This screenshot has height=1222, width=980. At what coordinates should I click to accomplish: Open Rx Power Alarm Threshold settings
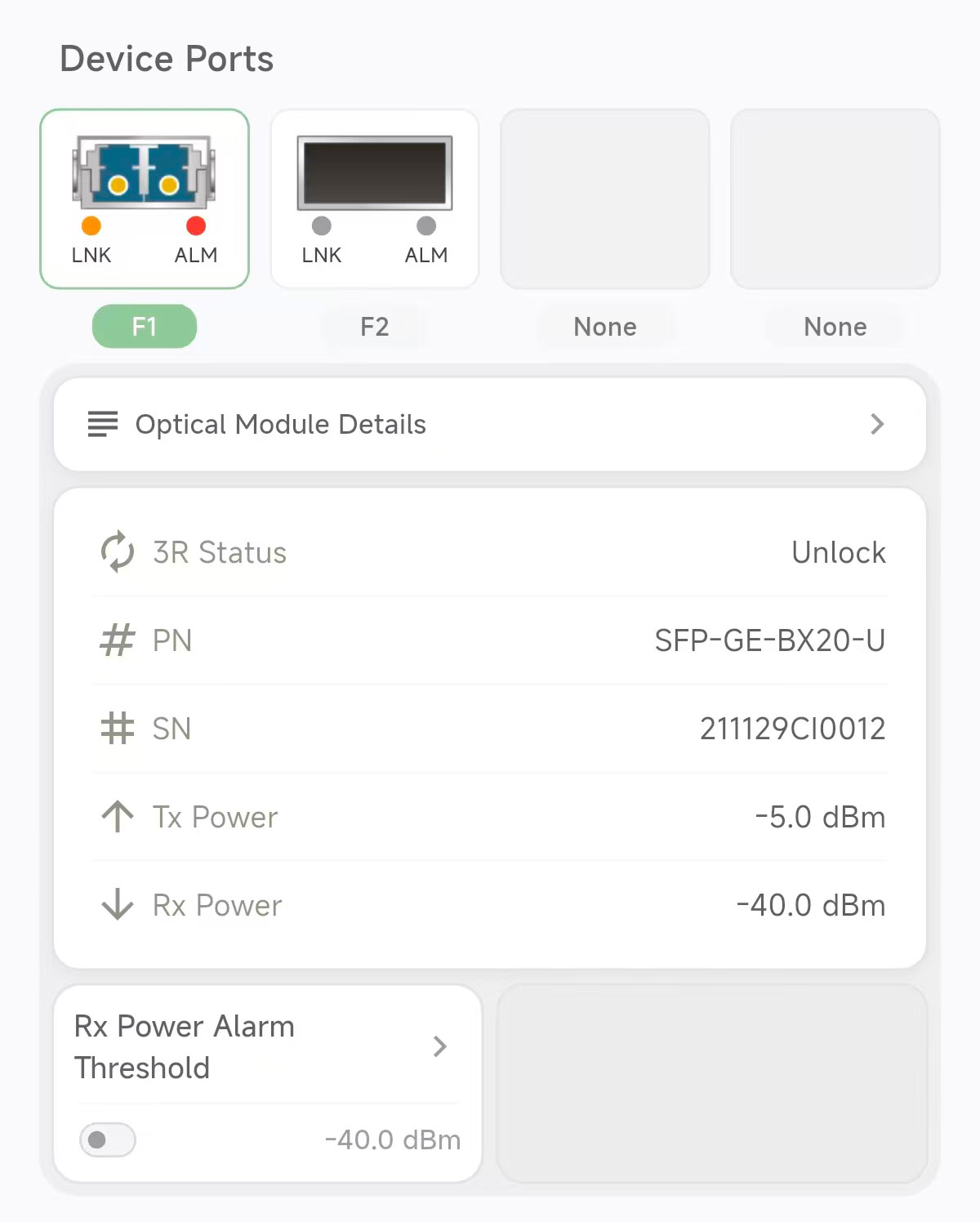click(x=266, y=1046)
